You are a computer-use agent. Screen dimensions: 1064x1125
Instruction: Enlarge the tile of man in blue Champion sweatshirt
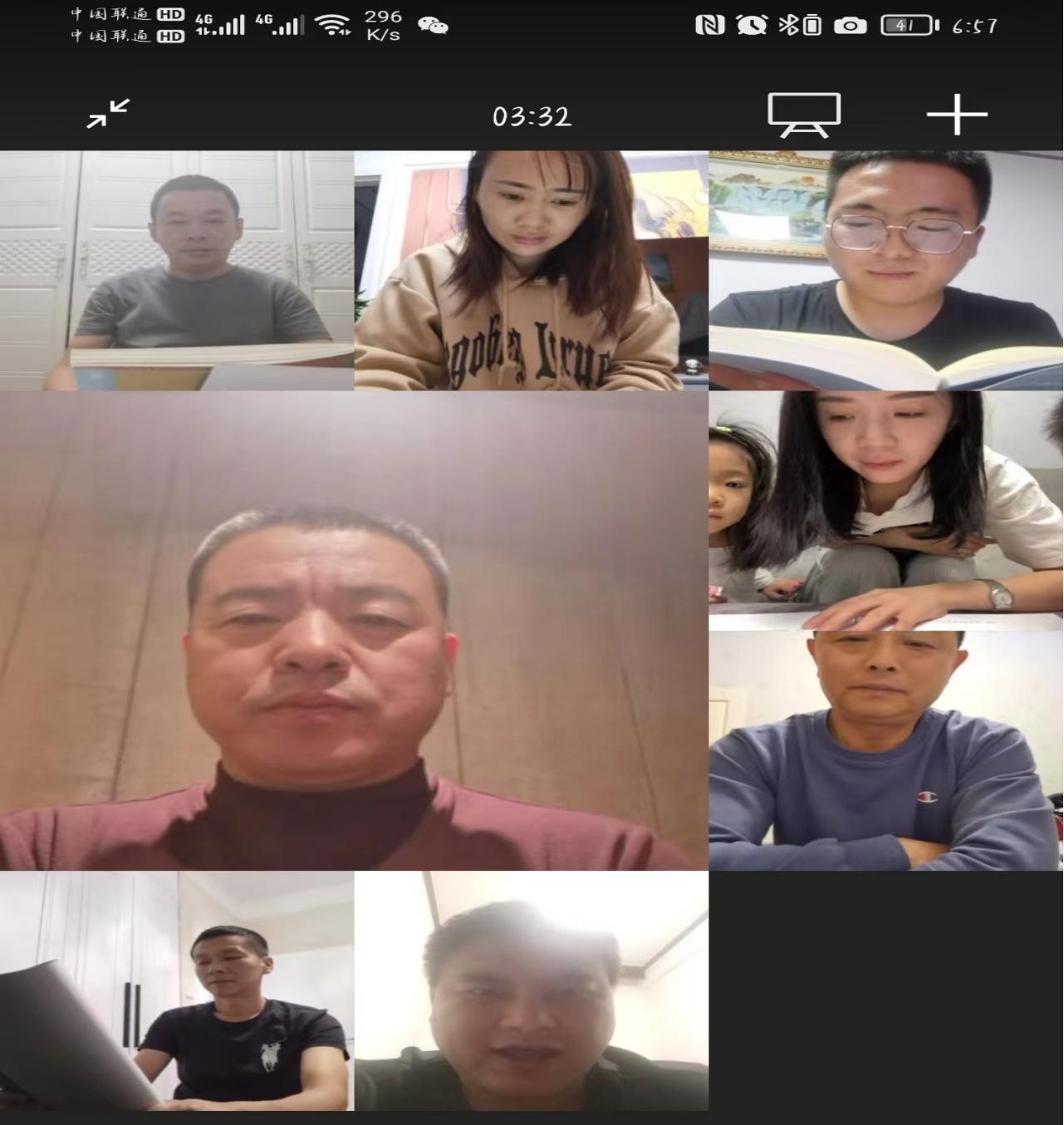pyautogui.click(x=885, y=750)
